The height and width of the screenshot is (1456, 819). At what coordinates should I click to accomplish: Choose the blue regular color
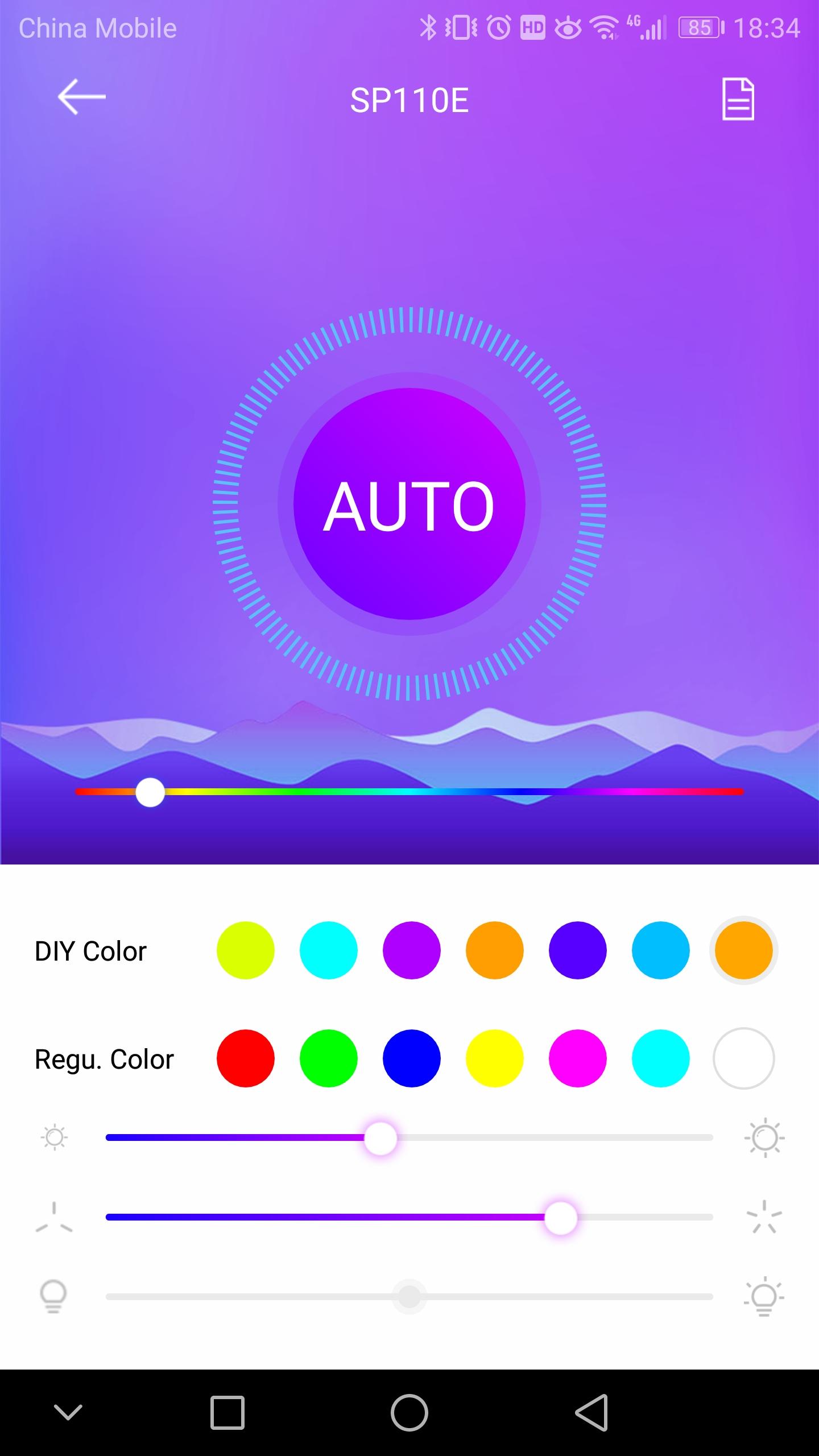(x=411, y=1058)
